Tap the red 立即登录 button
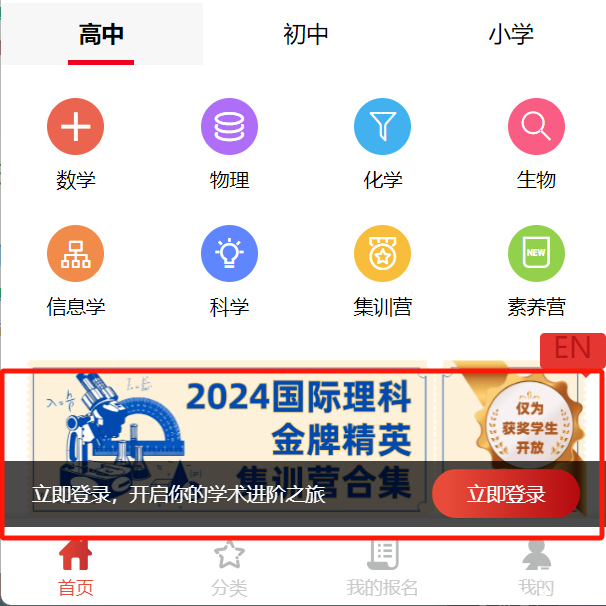 (506, 494)
